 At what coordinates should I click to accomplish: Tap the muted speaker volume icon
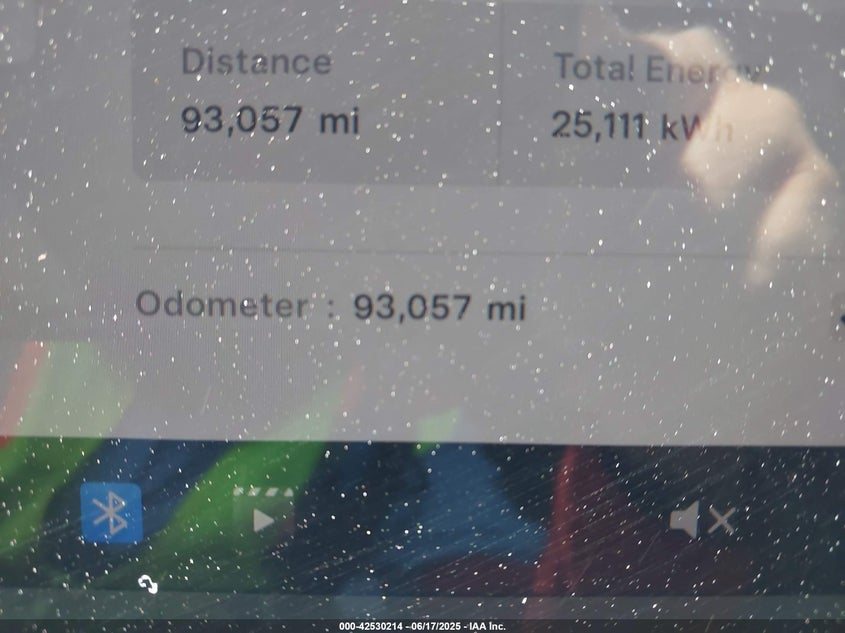[702, 520]
